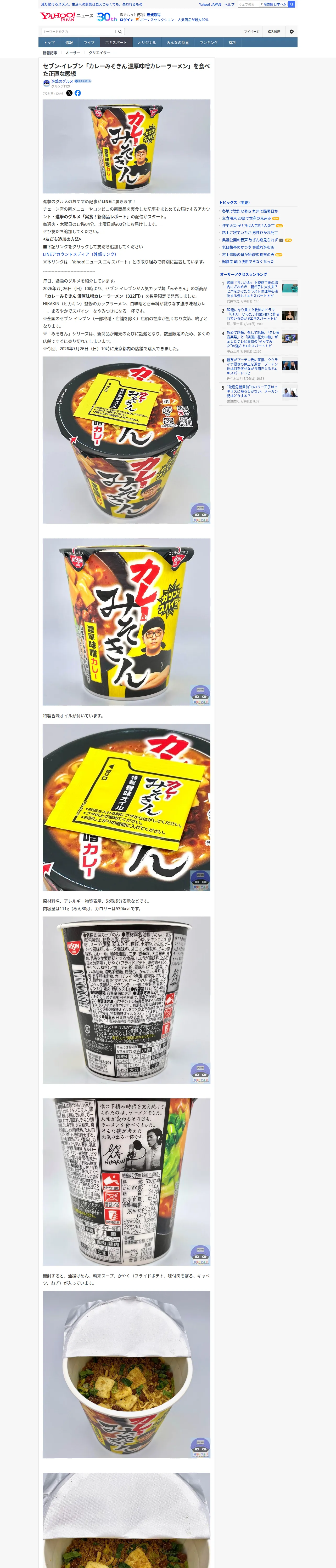Switch to the ライブ tab
The width and height of the screenshot is (336, 1568).
click(x=89, y=43)
